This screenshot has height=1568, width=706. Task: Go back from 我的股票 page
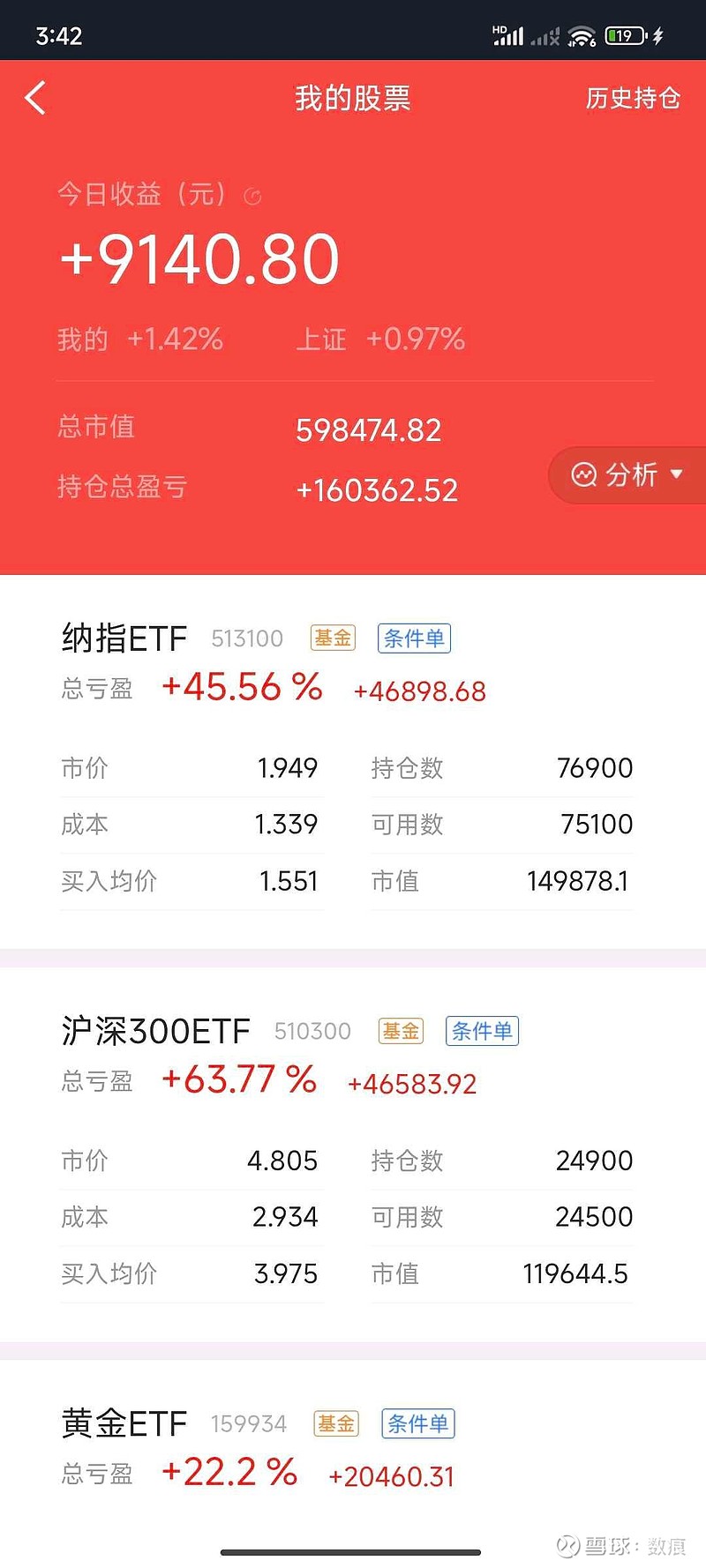35,98
